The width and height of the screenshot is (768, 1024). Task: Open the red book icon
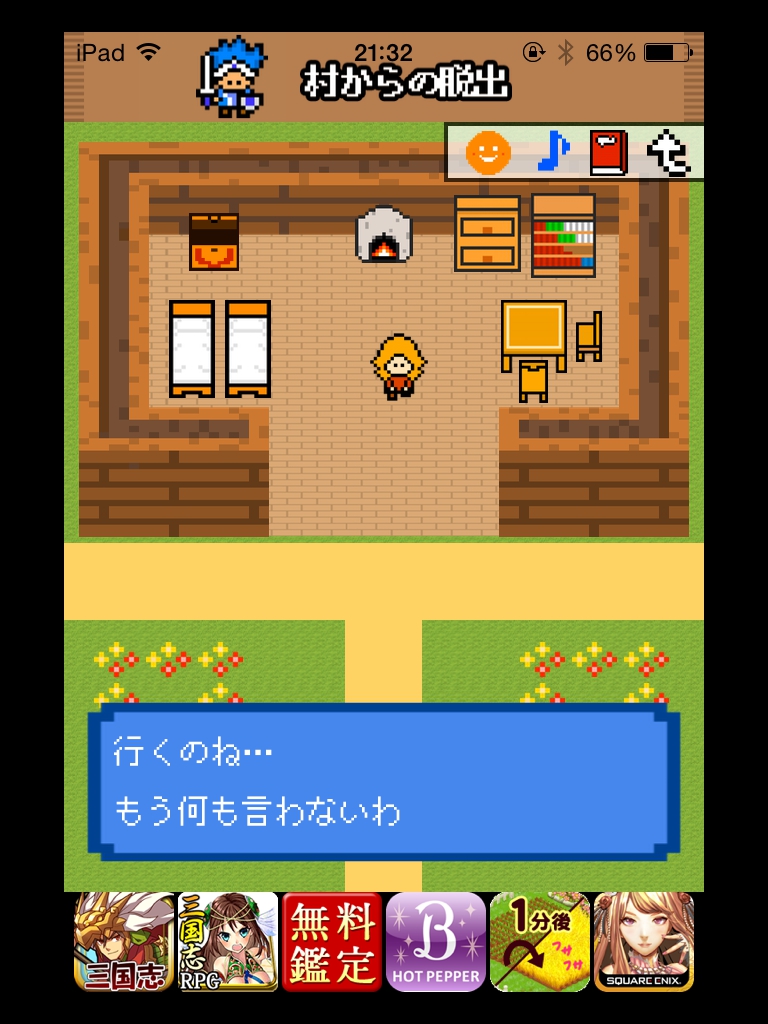(608, 152)
